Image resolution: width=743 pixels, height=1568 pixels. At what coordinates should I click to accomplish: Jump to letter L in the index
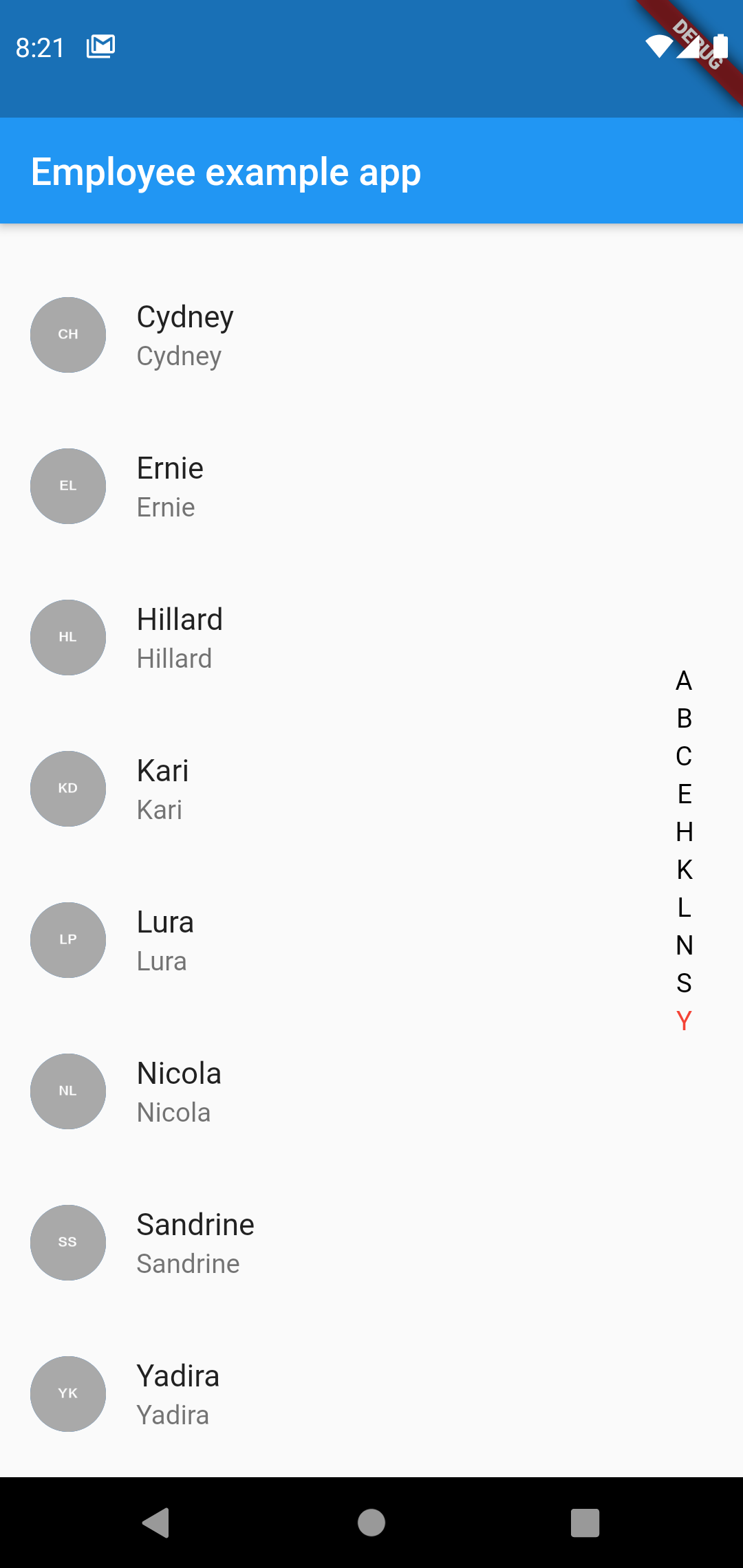(684, 908)
